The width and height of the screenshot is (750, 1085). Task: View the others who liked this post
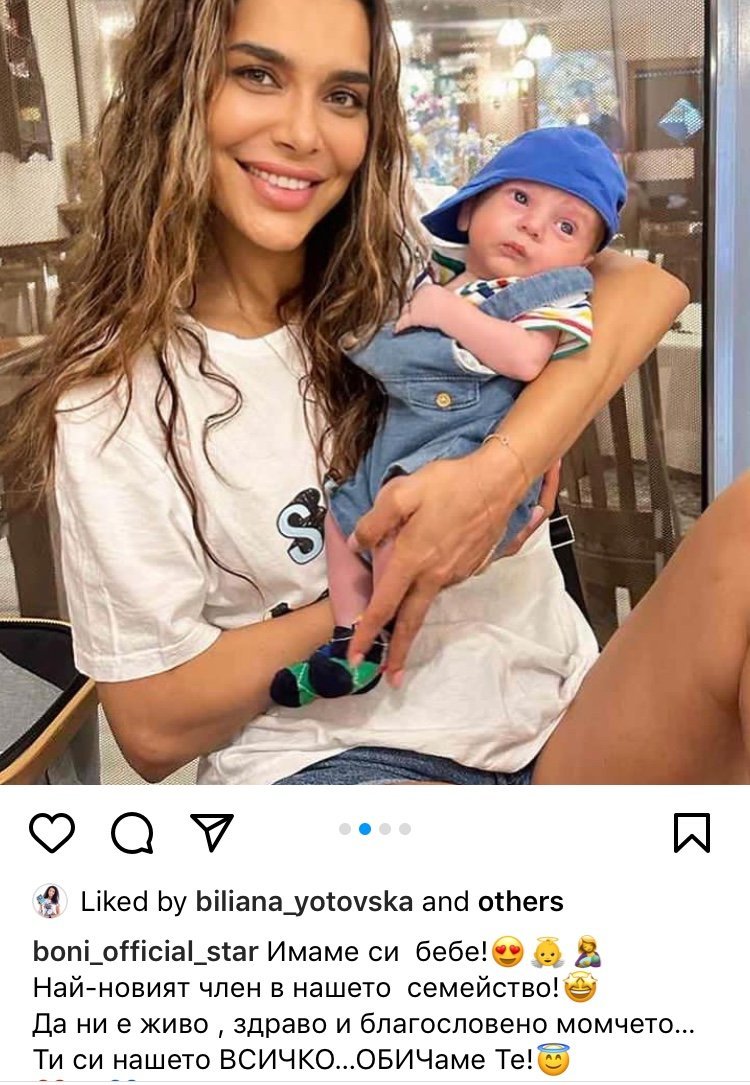(520, 902)
